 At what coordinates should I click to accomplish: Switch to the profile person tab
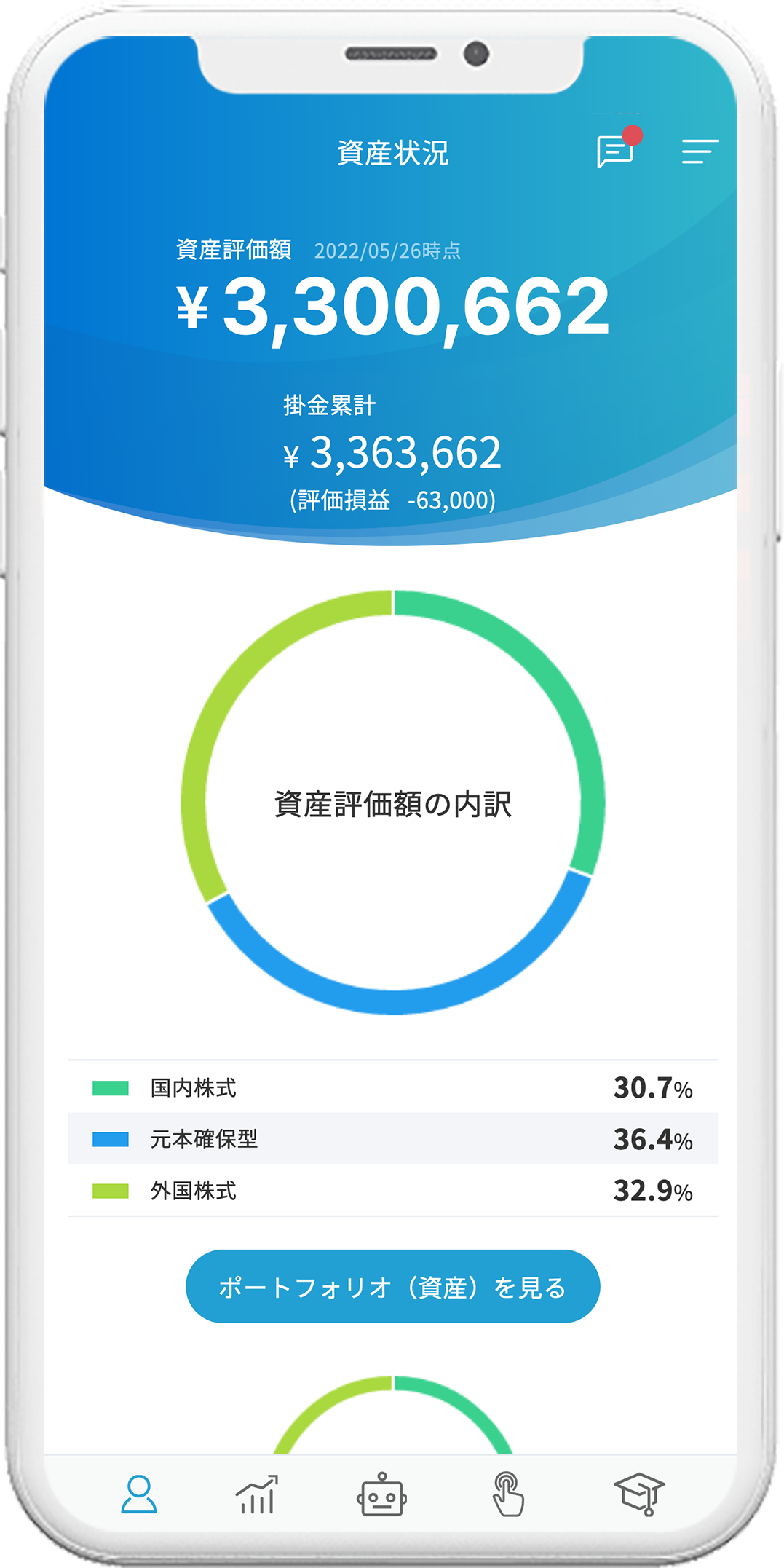[x=139, y=1494]
